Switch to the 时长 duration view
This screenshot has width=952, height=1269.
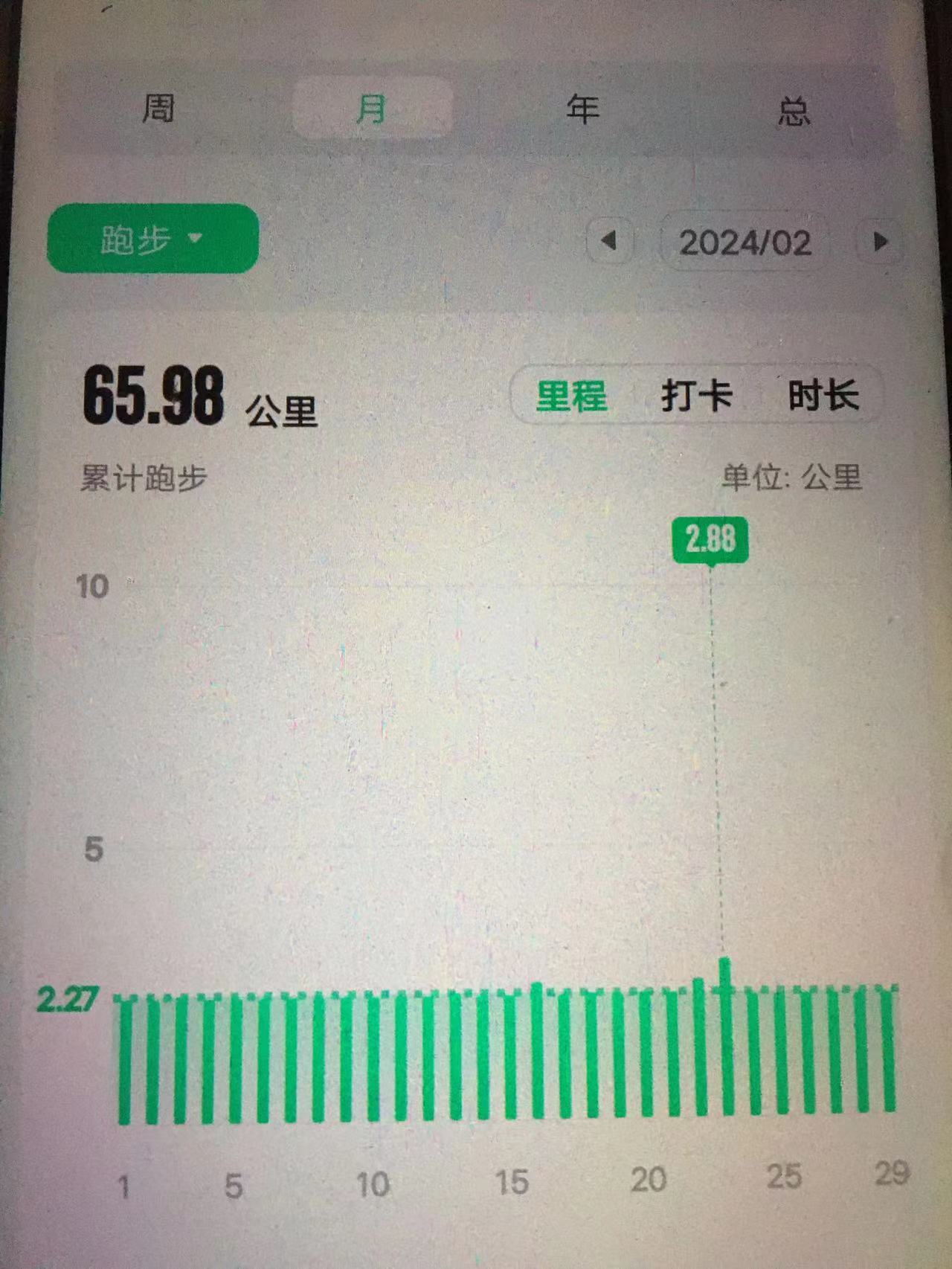pos(823,395)
